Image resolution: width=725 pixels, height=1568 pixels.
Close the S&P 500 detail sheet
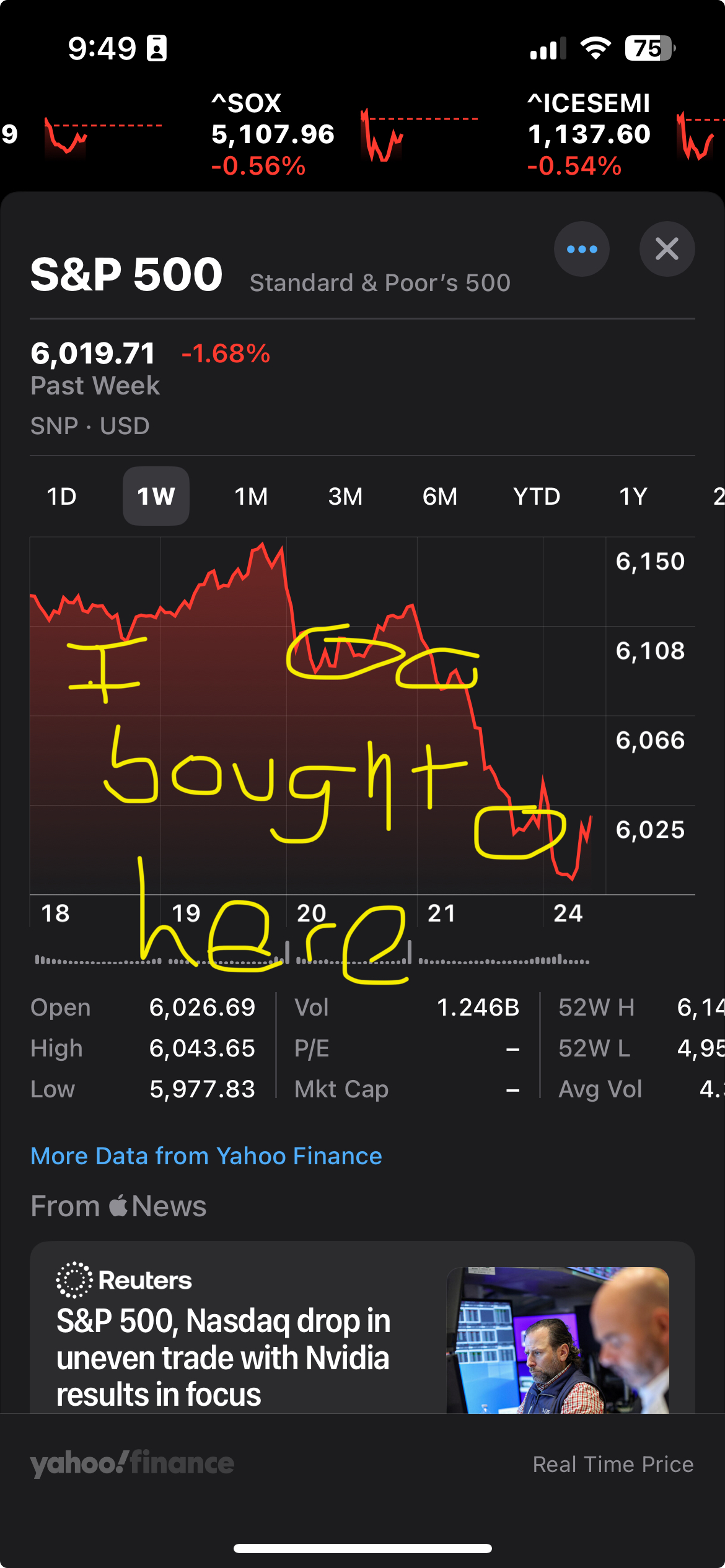[x=667, y=249]
